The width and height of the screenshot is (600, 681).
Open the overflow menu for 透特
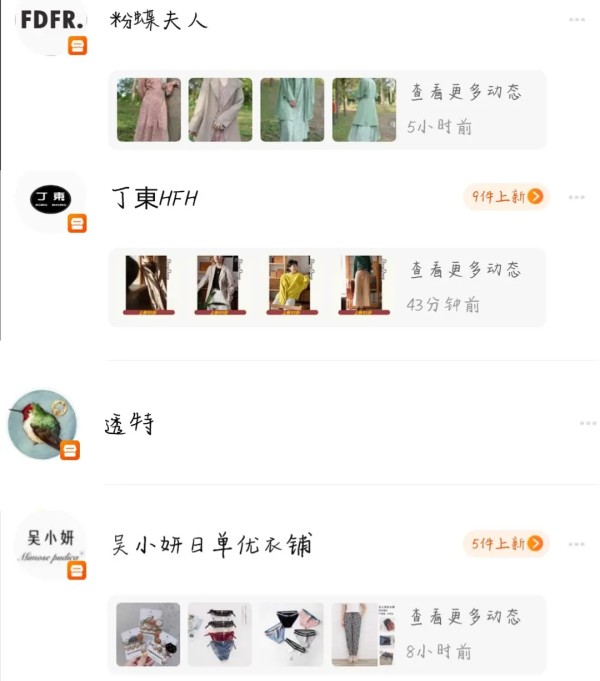click(588, 424)
